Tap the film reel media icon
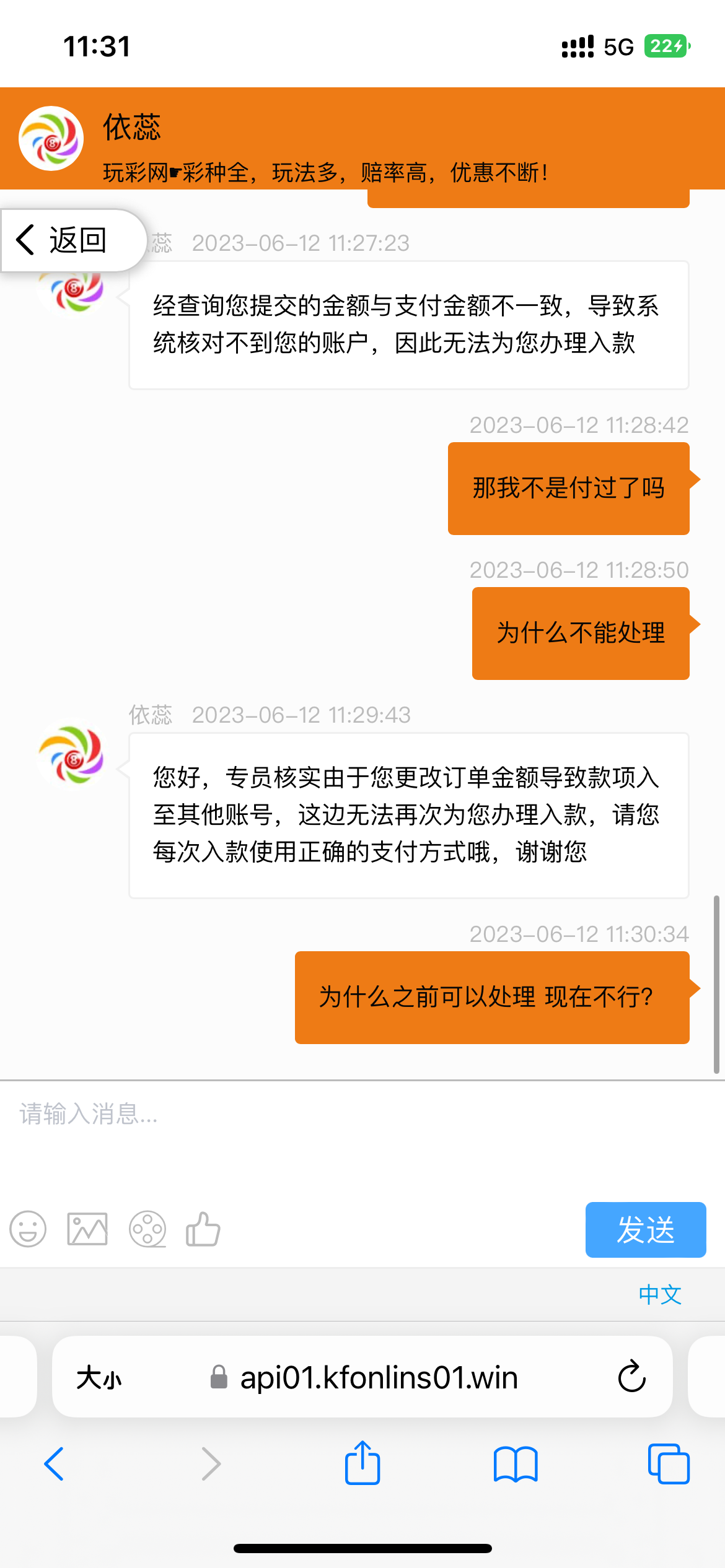Image resolution: width=725 pixels, height=1568 pixels. 147,1229
